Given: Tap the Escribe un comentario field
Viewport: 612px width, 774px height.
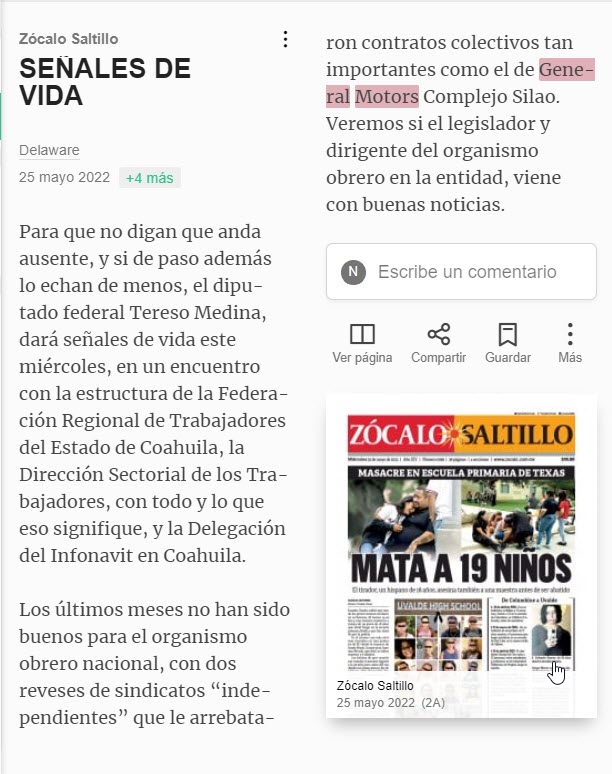Looking at the screenshot, I should coord(461,271).
